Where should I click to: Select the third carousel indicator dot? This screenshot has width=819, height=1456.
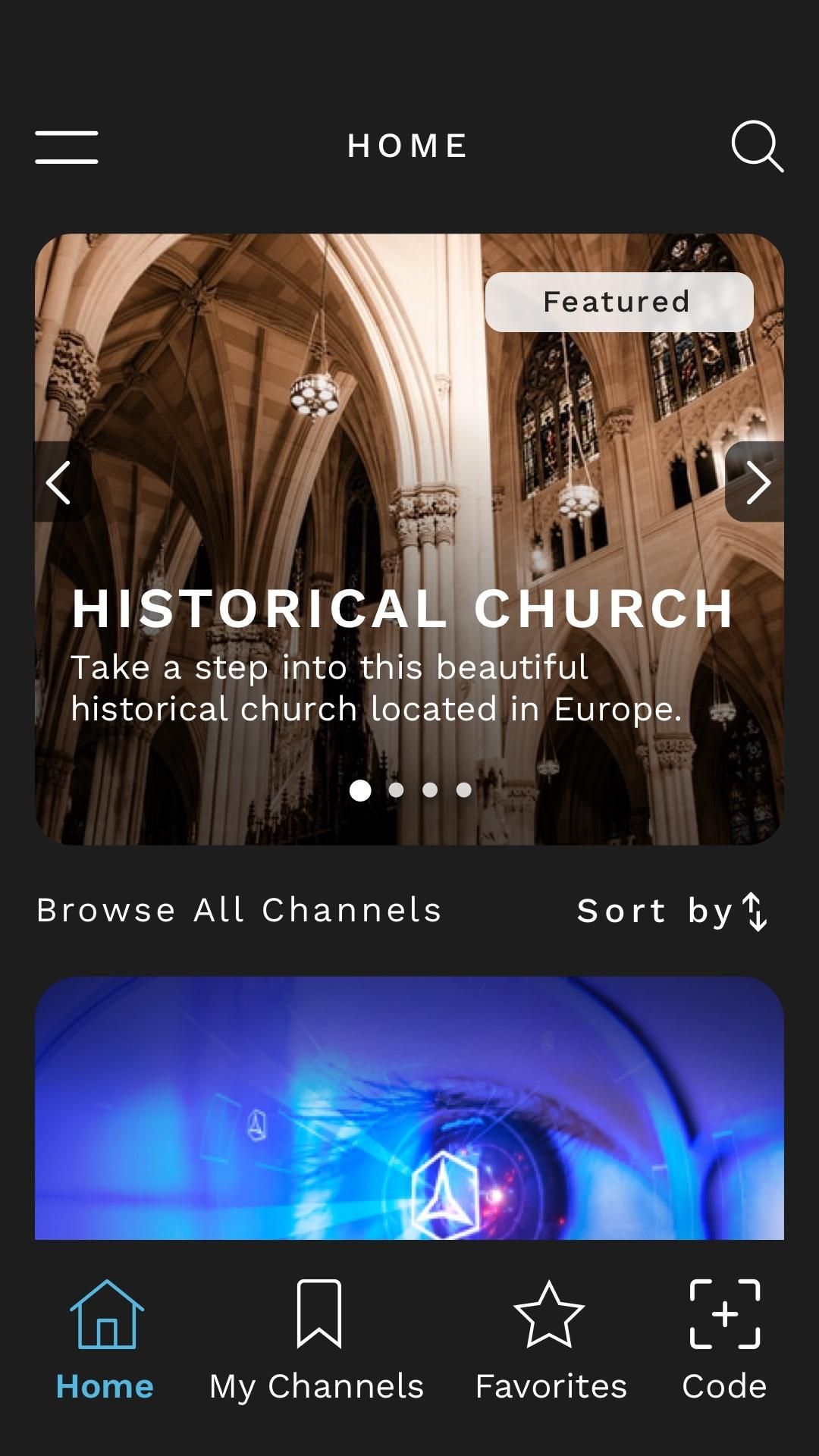click(429, 789)
